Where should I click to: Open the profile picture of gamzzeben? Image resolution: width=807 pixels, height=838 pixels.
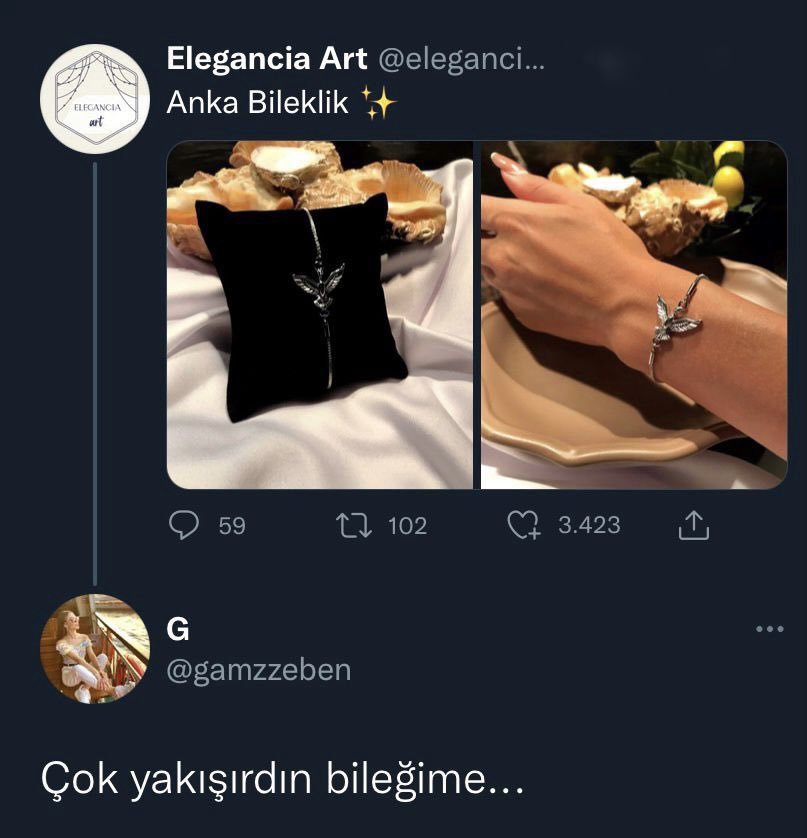[x=95, y=649]
